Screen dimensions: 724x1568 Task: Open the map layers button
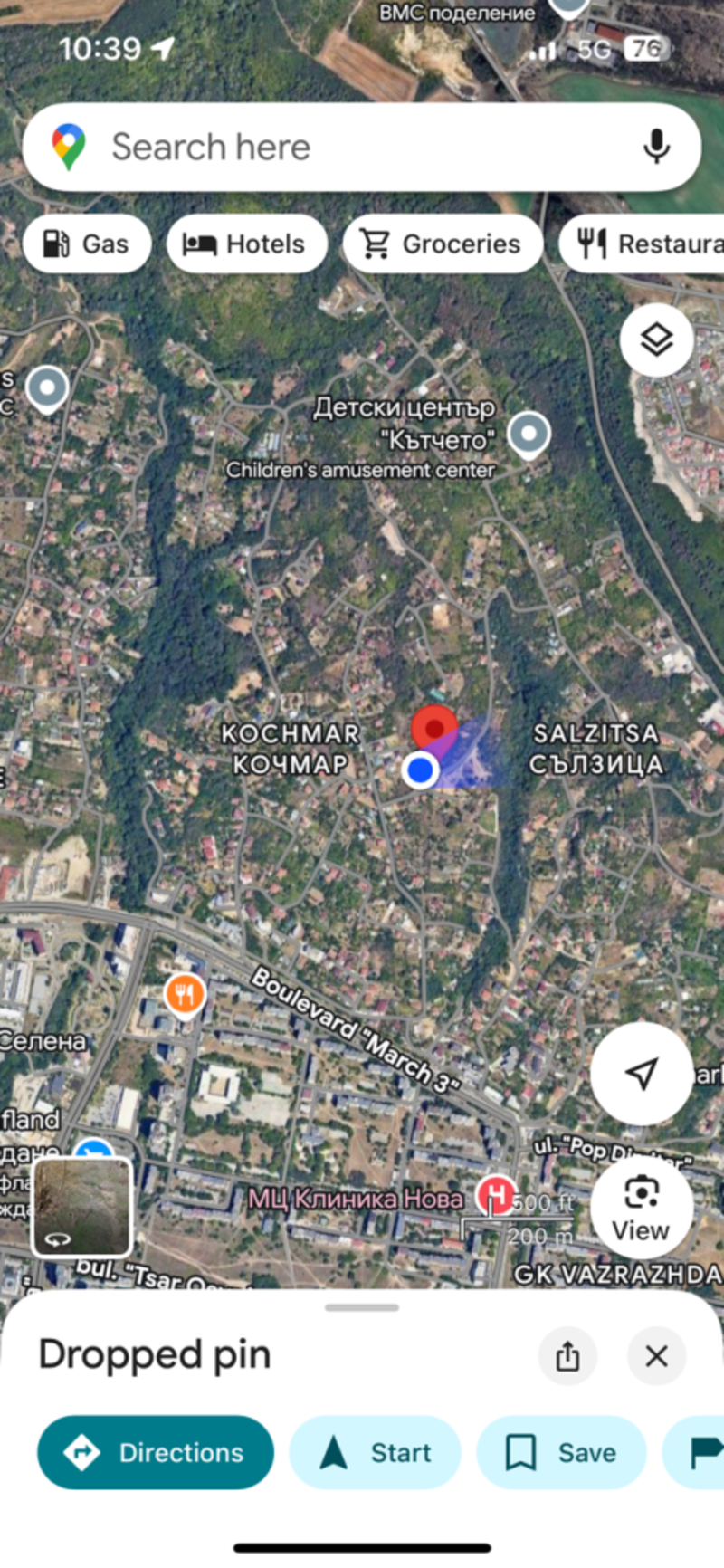point(656,339)
